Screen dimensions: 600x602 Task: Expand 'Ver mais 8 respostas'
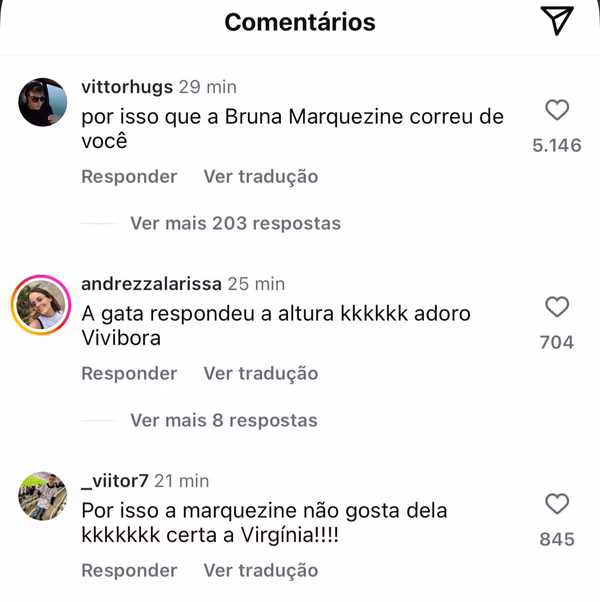[224, 420]
